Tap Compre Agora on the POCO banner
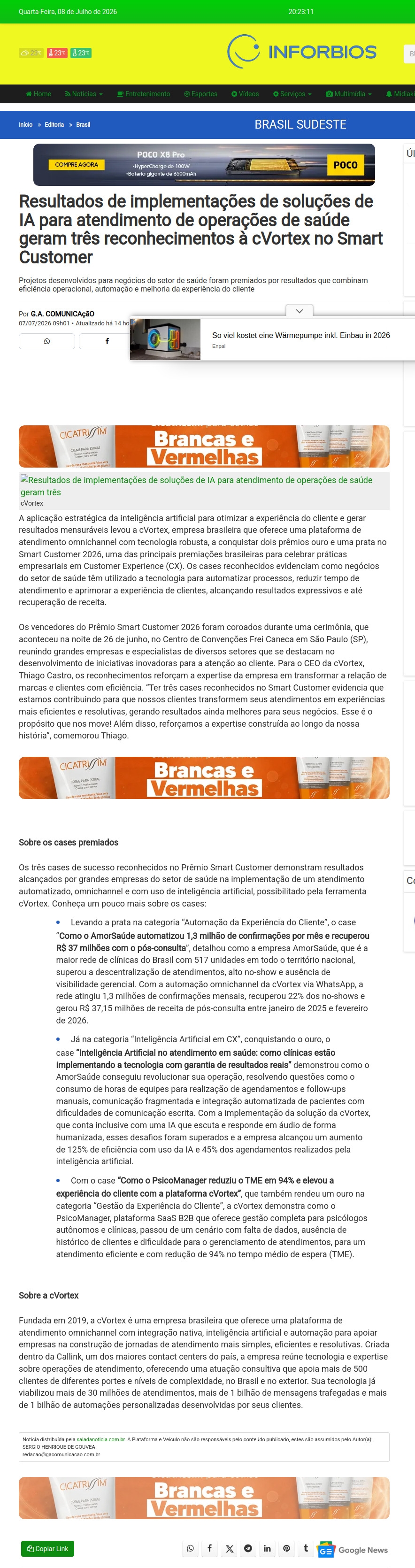The height and width of the screenshot is (1568, 415). [77, 164]
